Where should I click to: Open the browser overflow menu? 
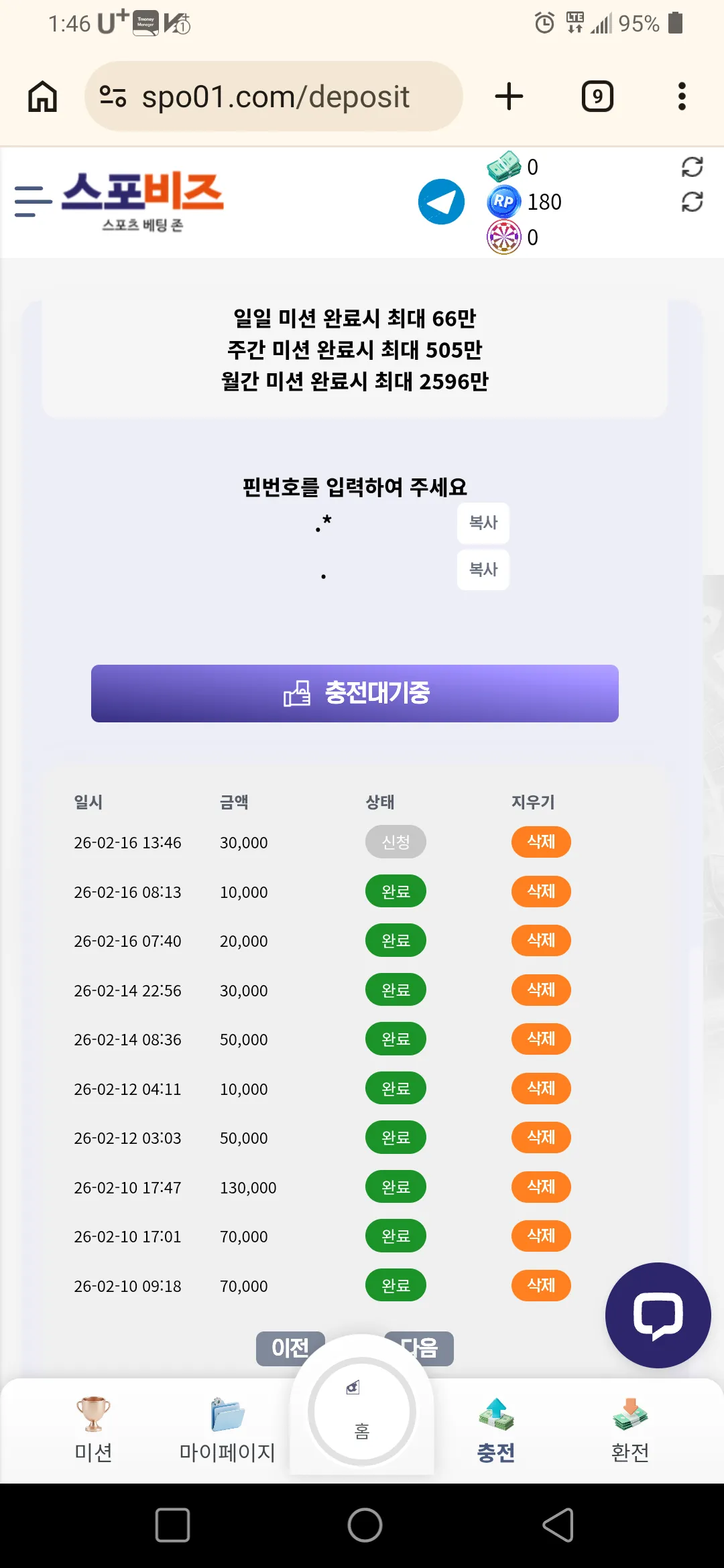682,96
